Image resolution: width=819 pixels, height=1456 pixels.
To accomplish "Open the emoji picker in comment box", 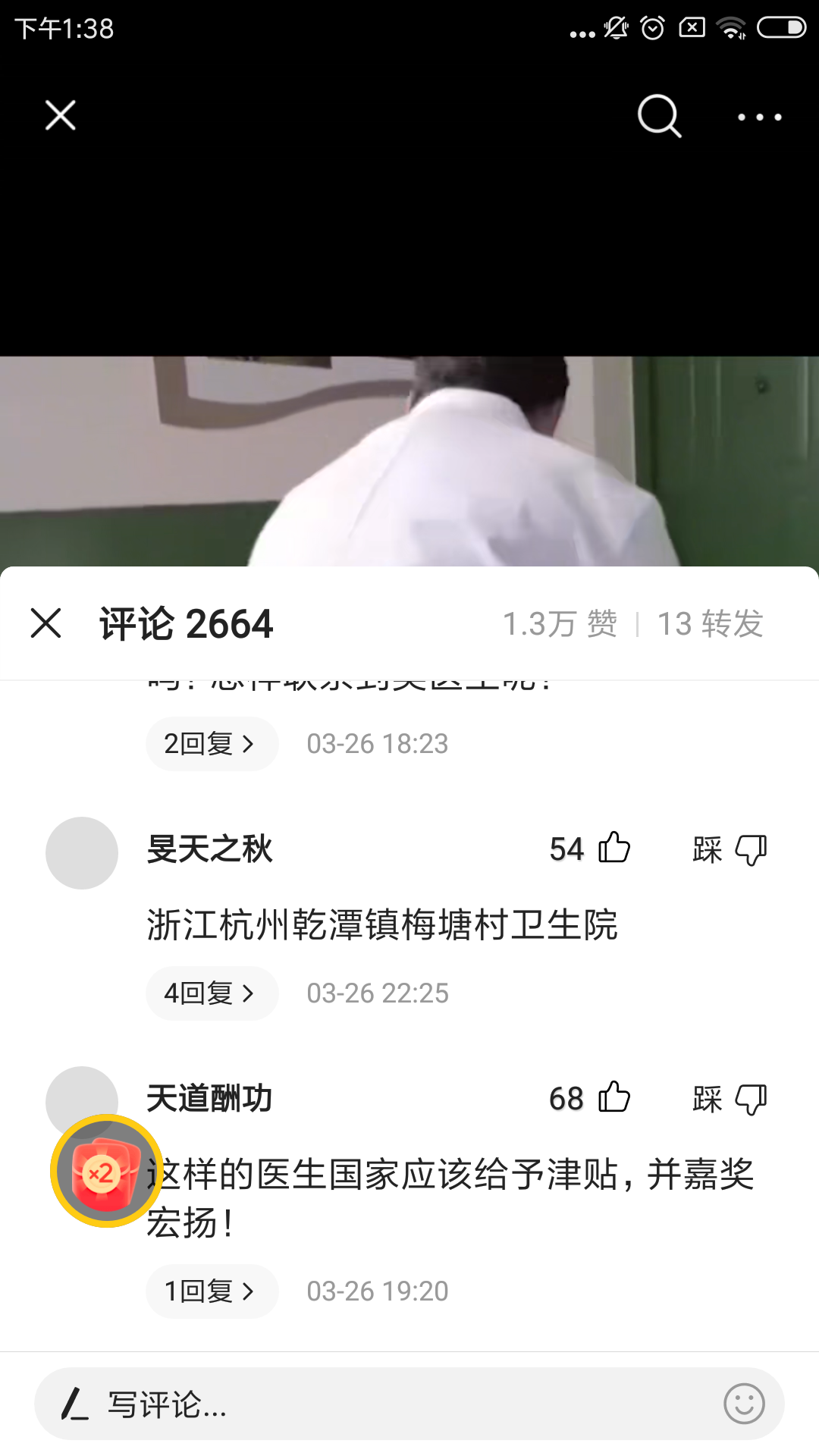I will pyautogui.click(x=744, y=1404).
